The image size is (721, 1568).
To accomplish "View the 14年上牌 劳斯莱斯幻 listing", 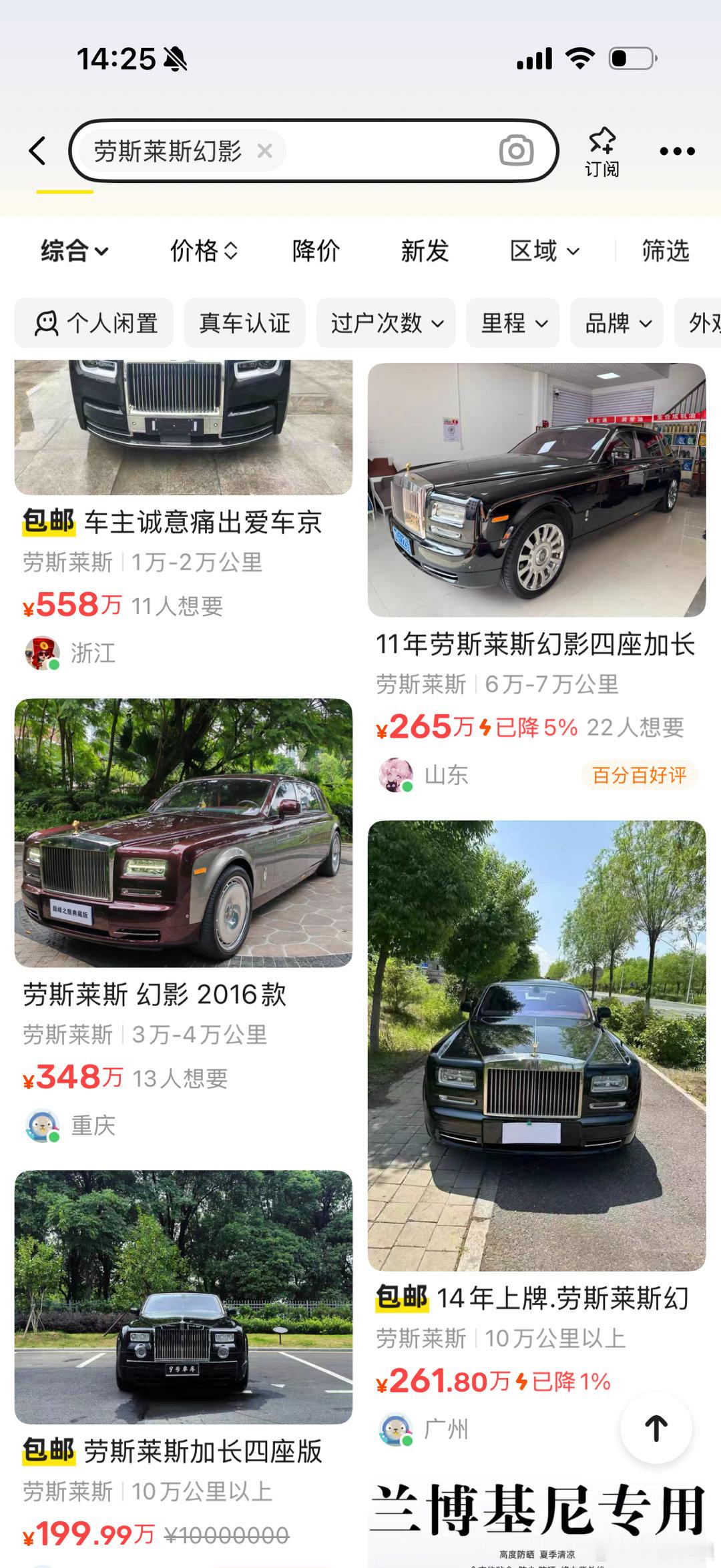I will (x=537, y=1298).
